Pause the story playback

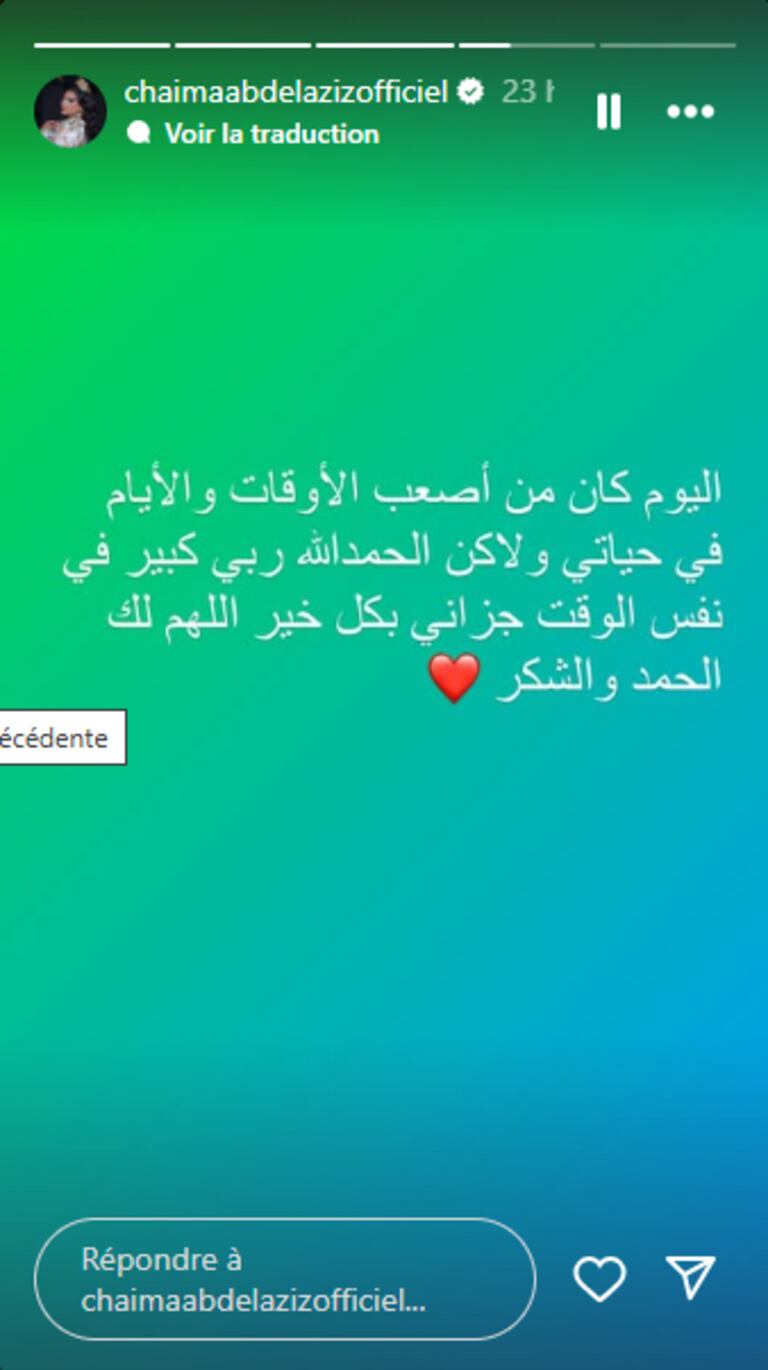[608, 111]
